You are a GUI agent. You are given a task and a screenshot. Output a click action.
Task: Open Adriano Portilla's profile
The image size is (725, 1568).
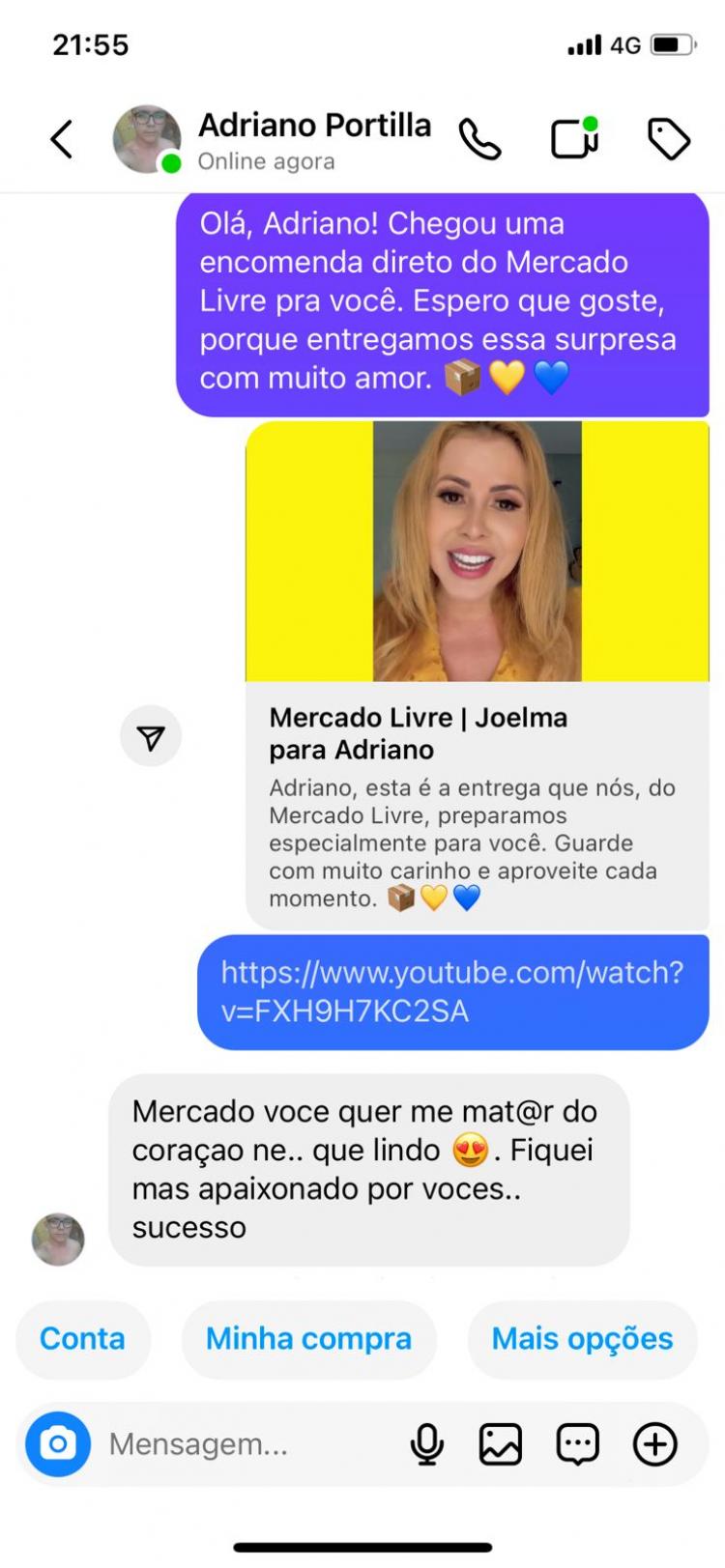(314, 126)
